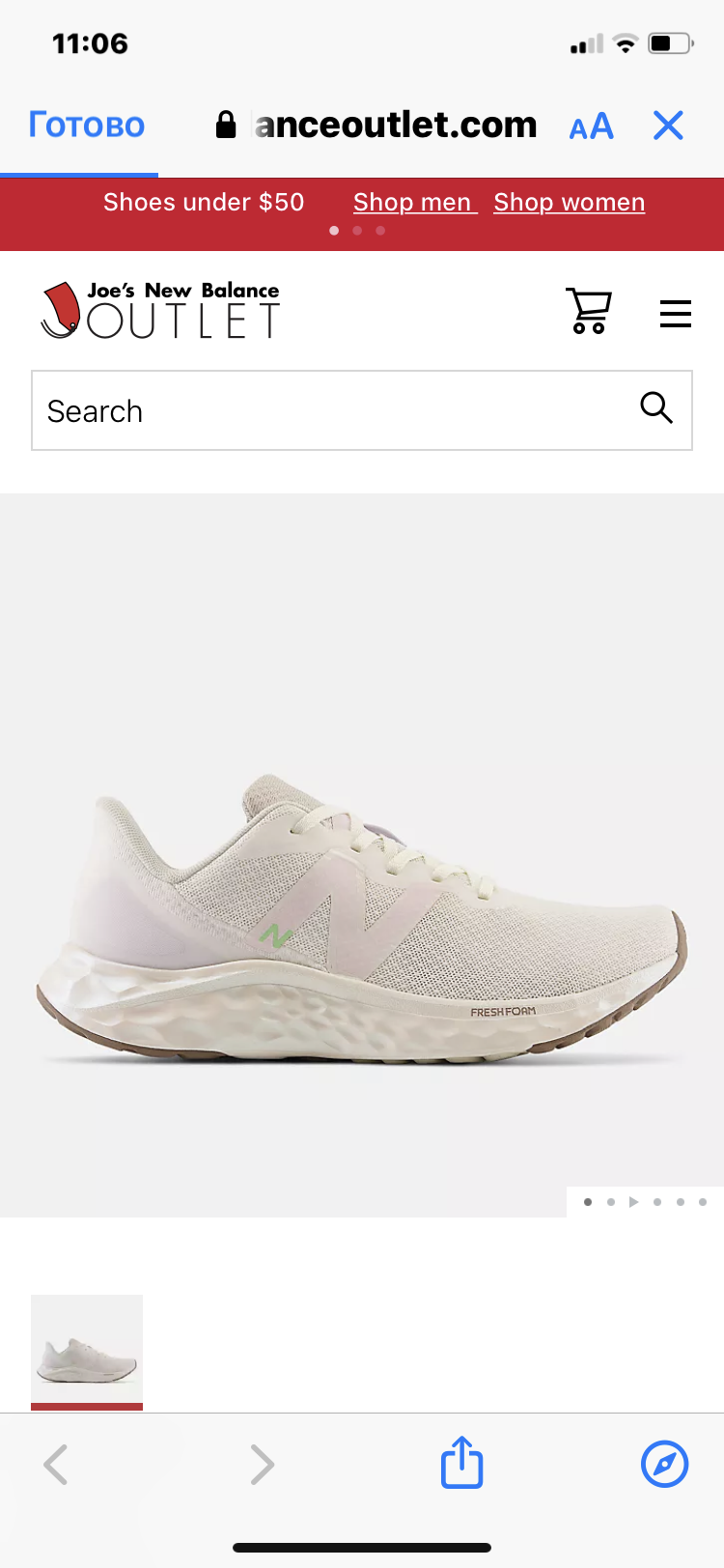Viewport: 724px width, 1568px height.
Task: Share this page
Action: coord(461,1462)
